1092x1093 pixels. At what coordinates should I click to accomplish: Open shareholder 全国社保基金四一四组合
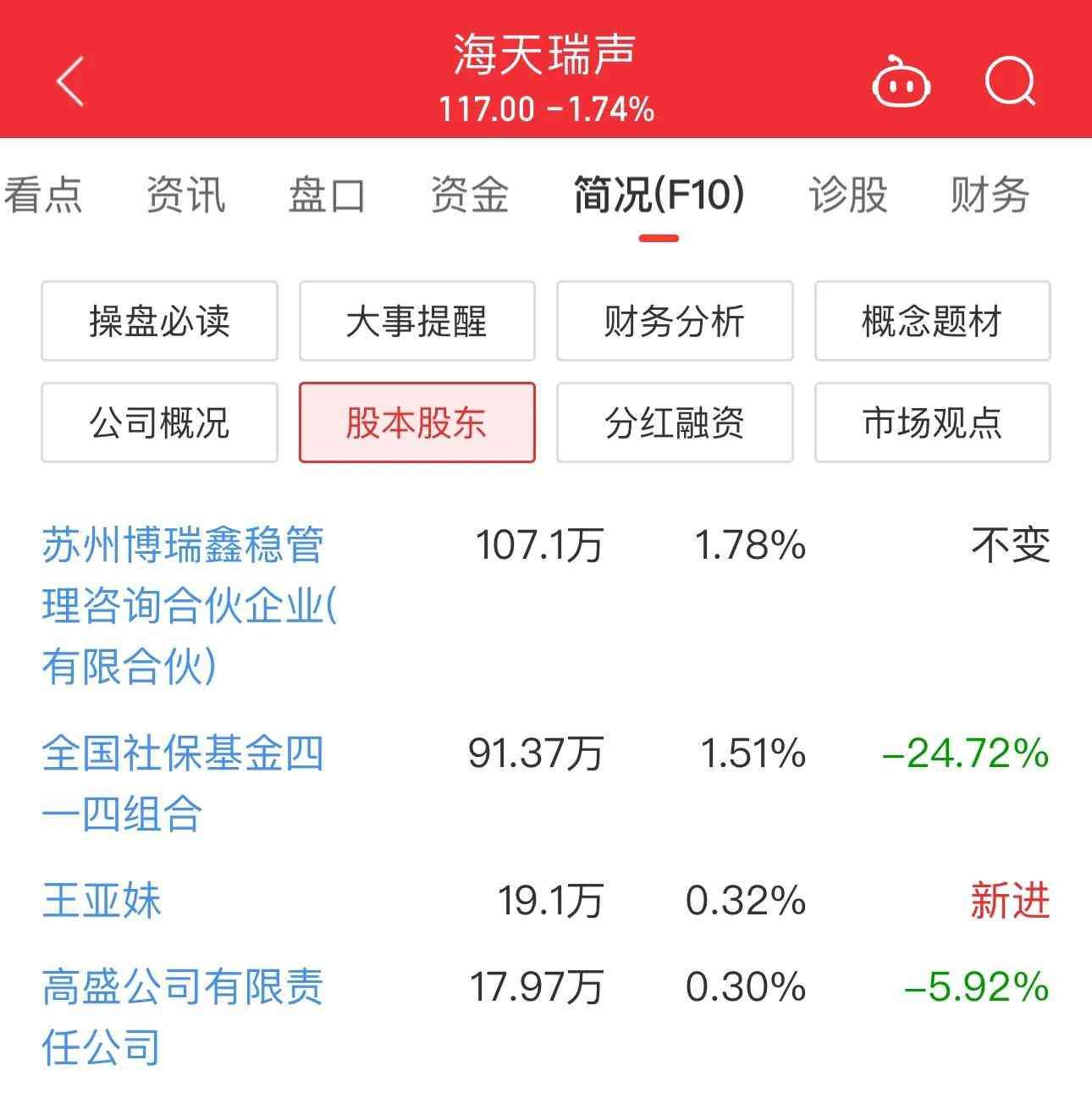point(182,783)
